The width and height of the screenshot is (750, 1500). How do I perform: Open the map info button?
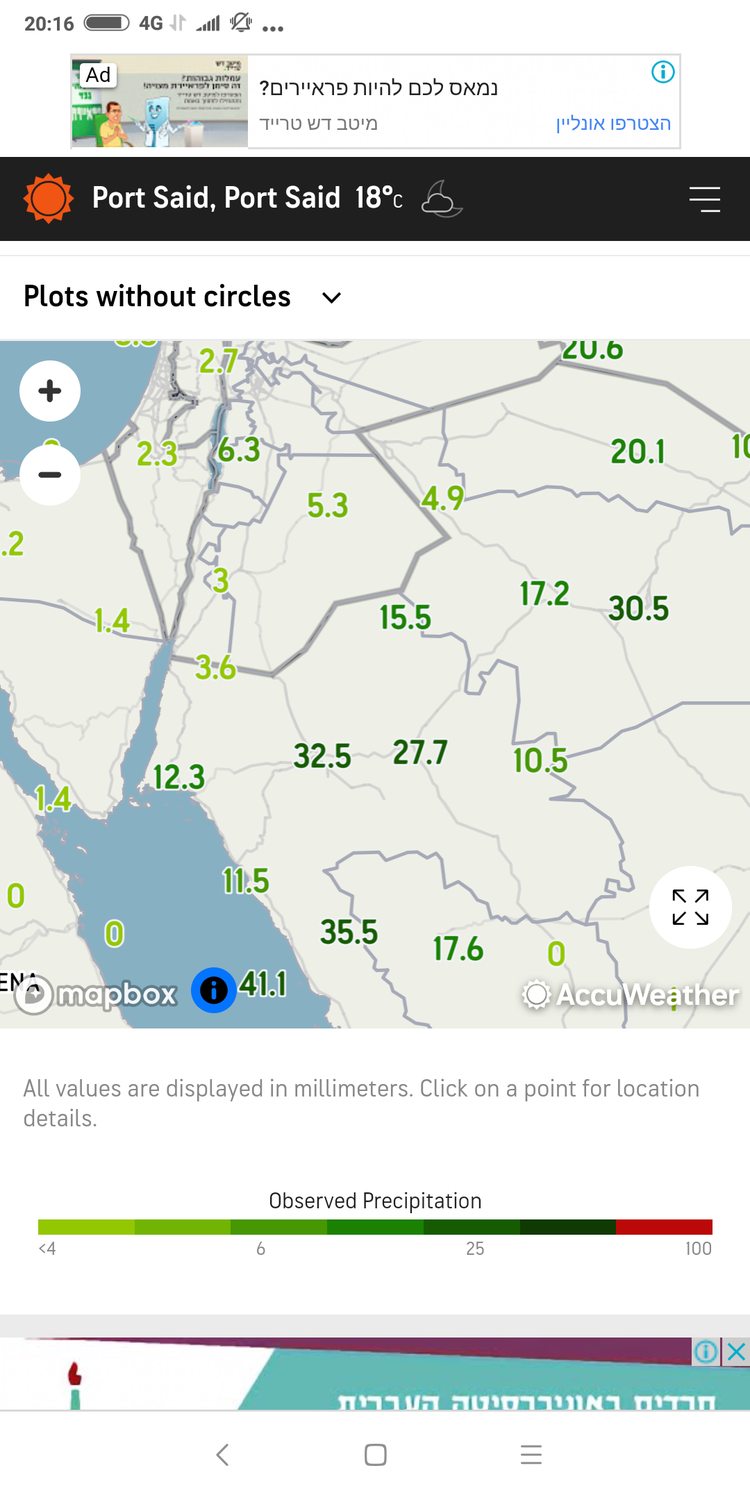coord(213,990)
